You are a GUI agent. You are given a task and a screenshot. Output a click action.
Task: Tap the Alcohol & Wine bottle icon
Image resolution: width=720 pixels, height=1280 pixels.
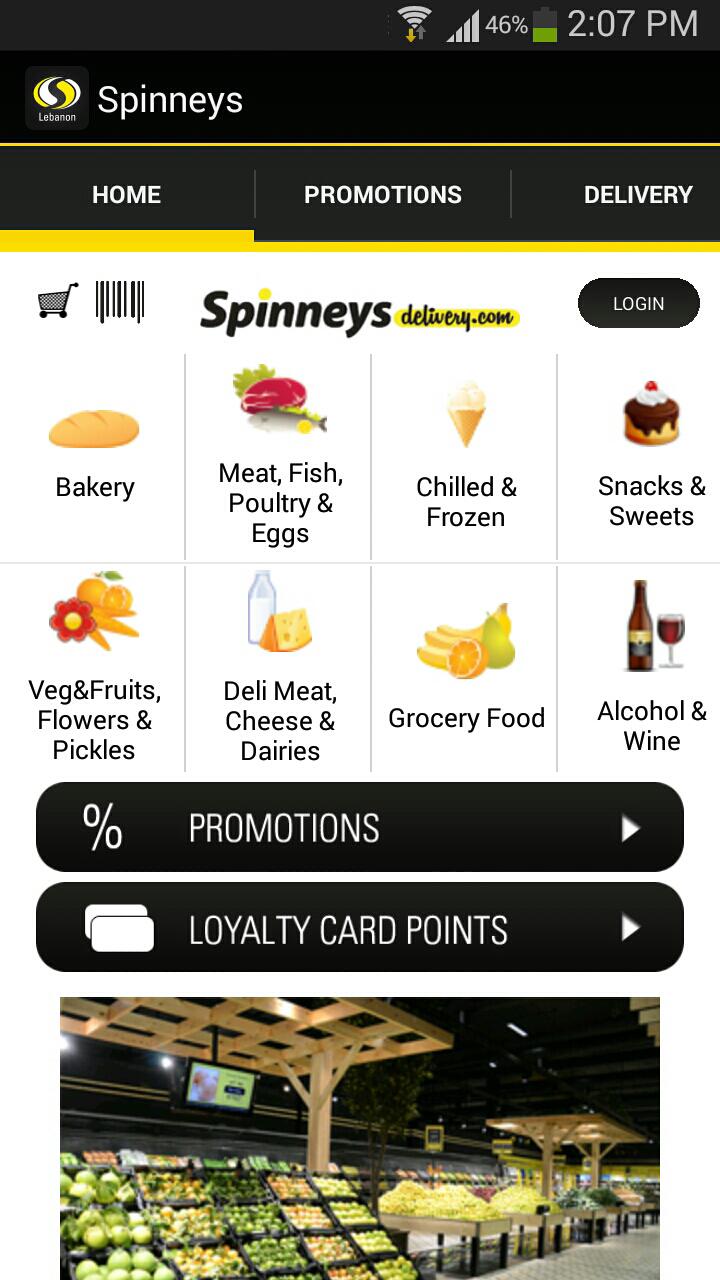pyautogui.click(x=652, y=624)
